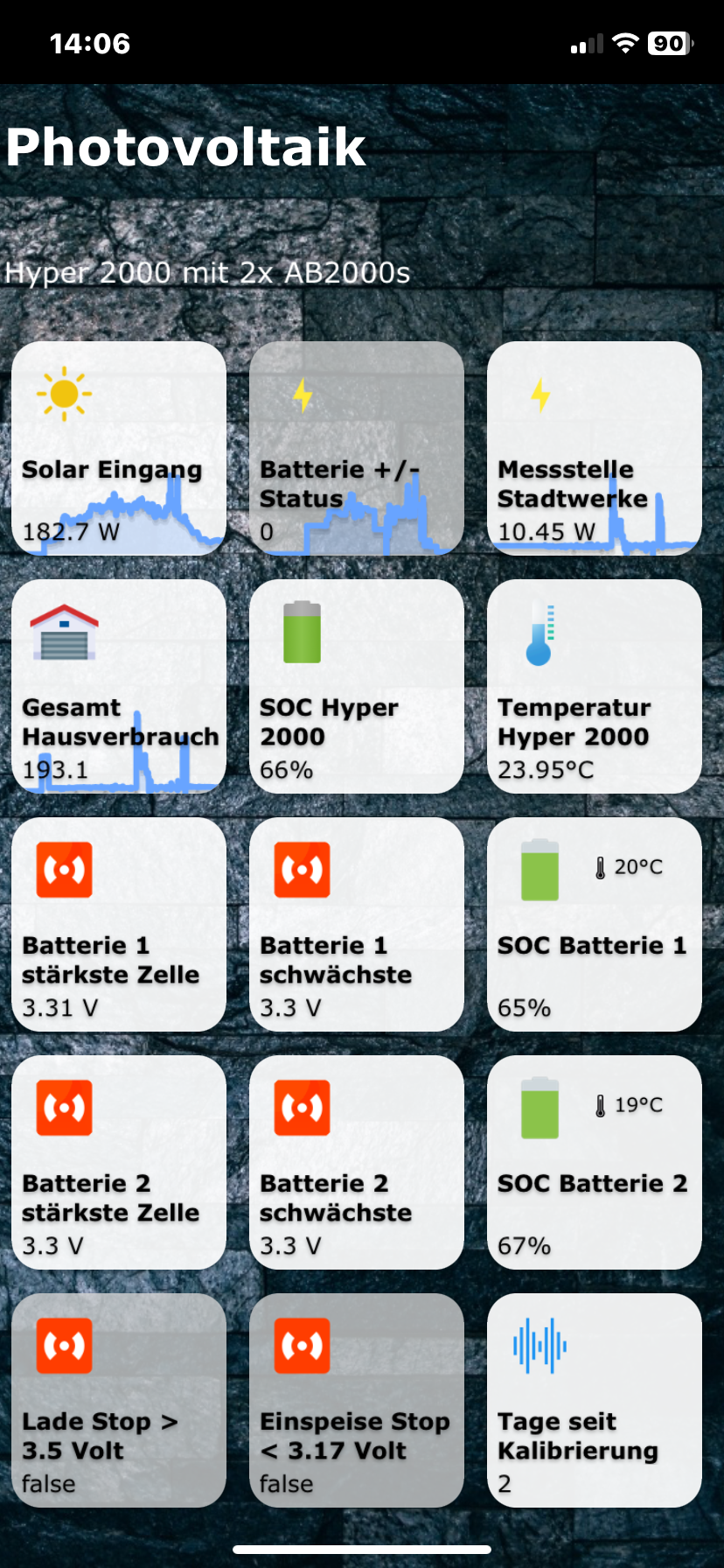Image resolution: width=724 pixels, height=1568 pixels.
Task: Open Batterie 1 stärkste Zelle tile
Action: coord(119,924)
